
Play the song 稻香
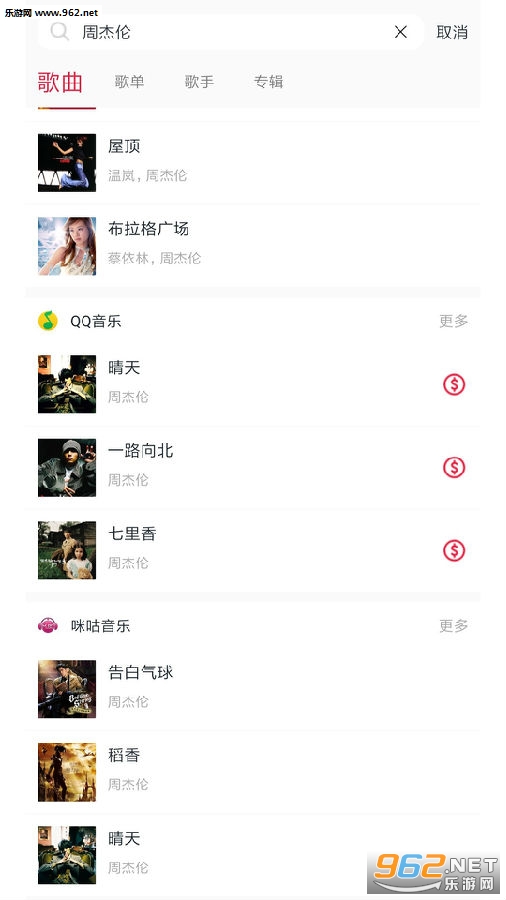(x=253, y=772)
